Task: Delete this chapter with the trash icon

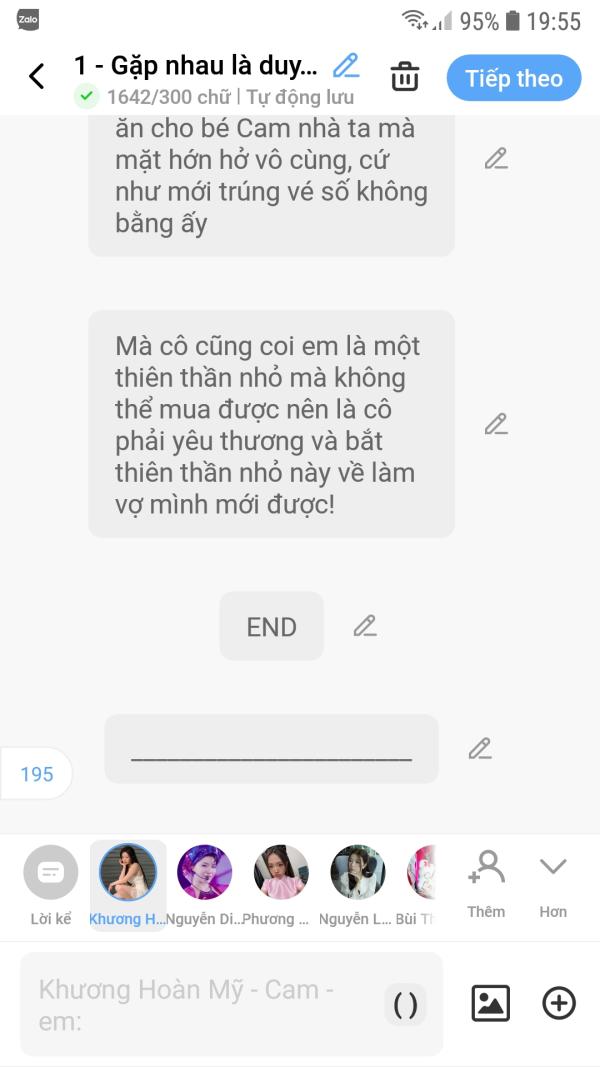Action: (x=404, y=77)
